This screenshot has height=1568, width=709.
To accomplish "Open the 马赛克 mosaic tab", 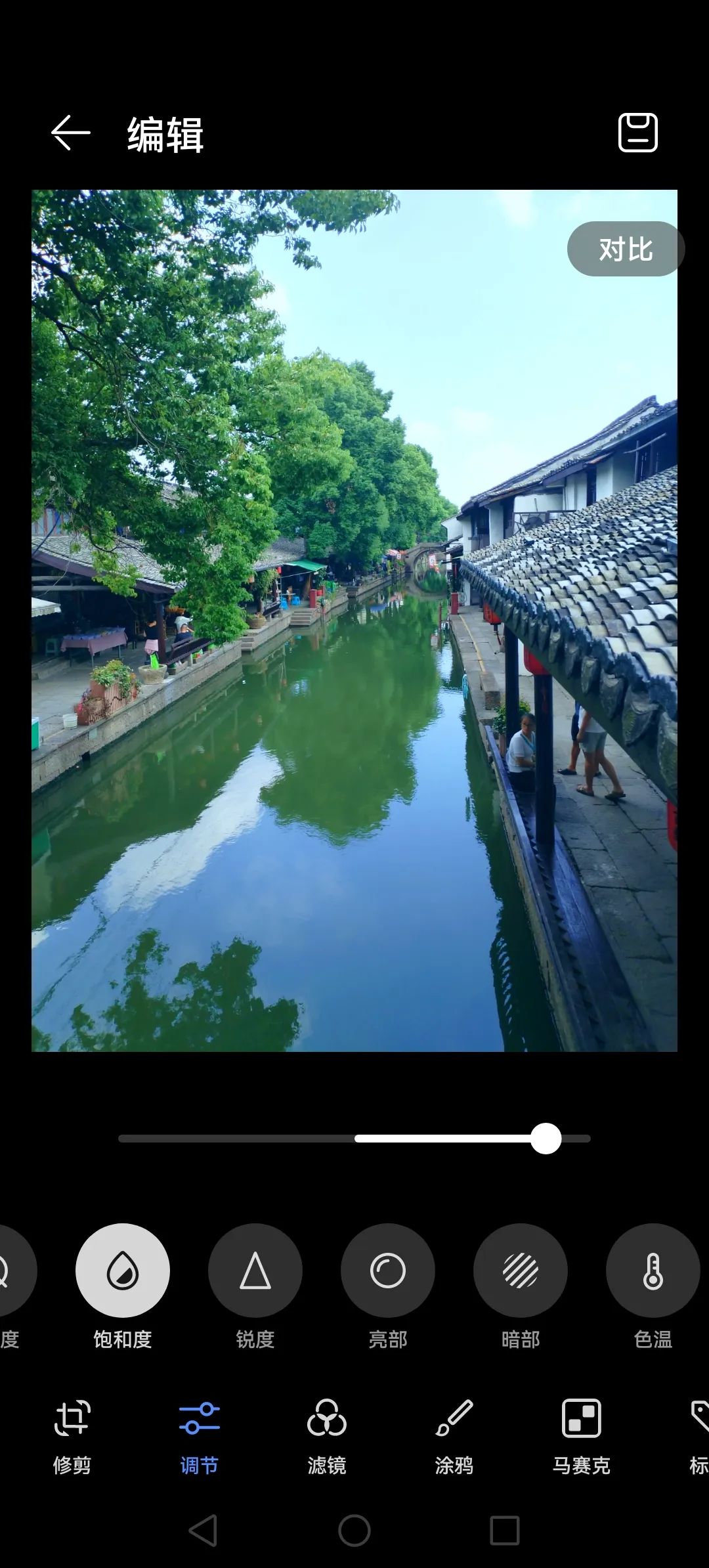I will click(x=582, y=1437).
